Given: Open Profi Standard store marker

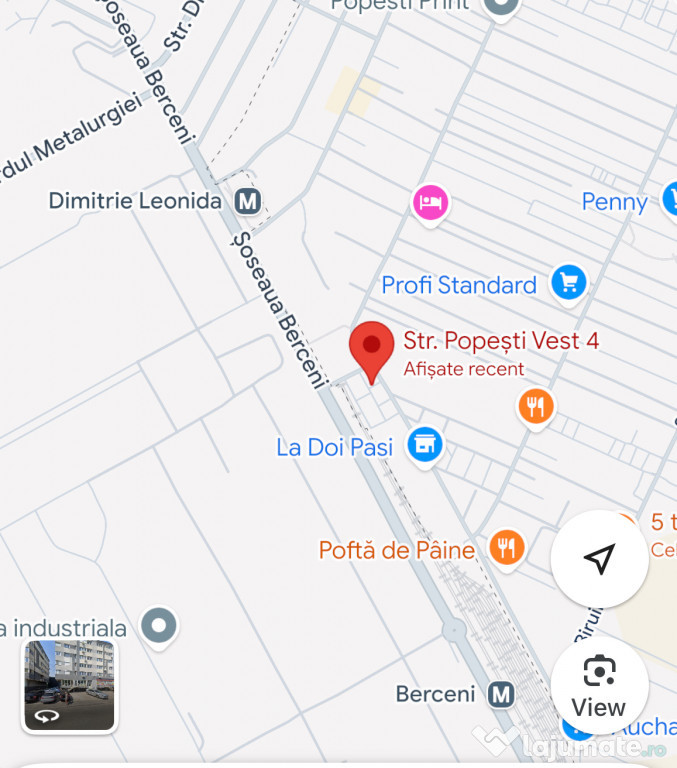Looking at the screenshot, I should pos(569,284).
